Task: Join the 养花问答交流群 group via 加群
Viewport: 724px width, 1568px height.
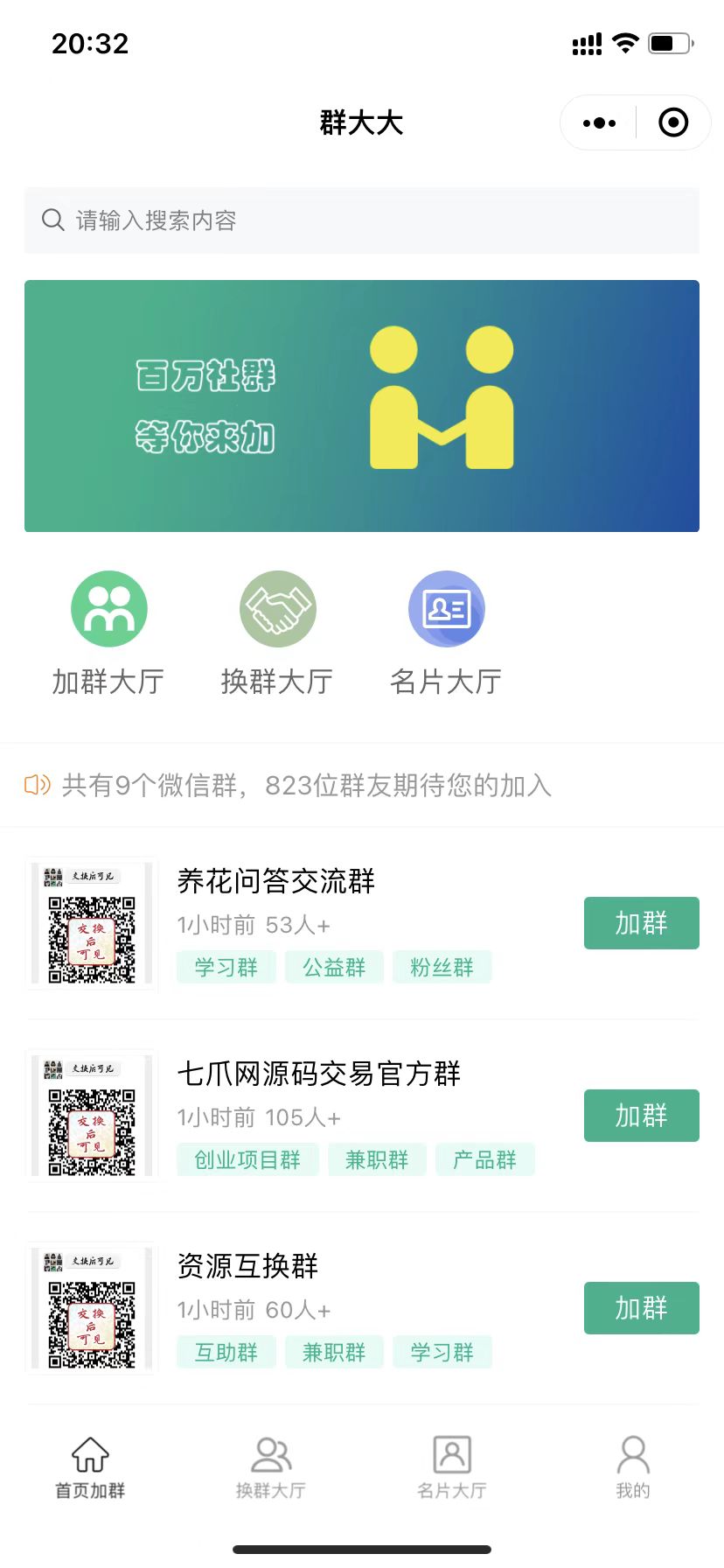Action: point(641,923)
